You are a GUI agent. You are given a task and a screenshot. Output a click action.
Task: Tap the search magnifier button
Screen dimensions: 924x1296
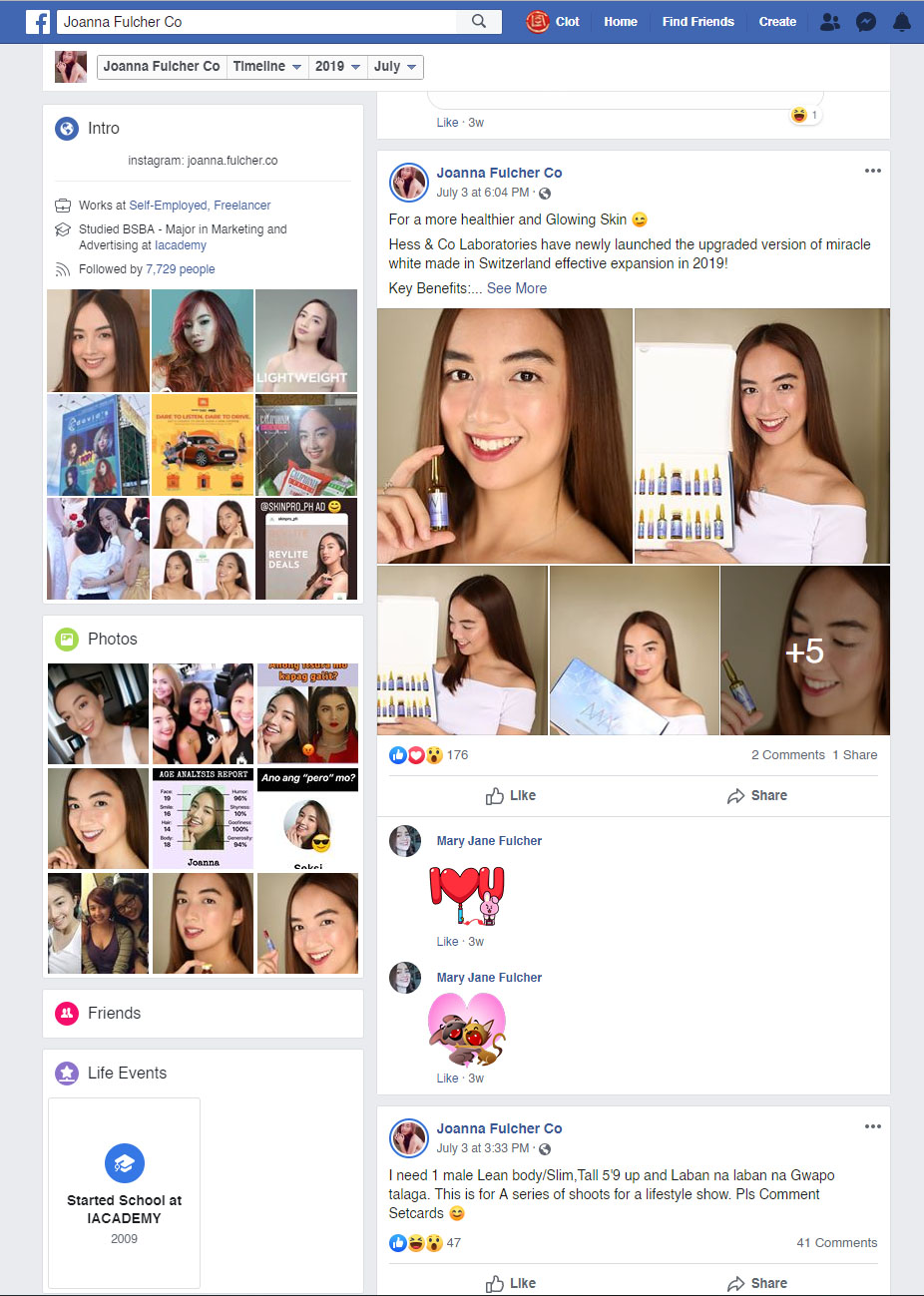(x=479, y=21)
